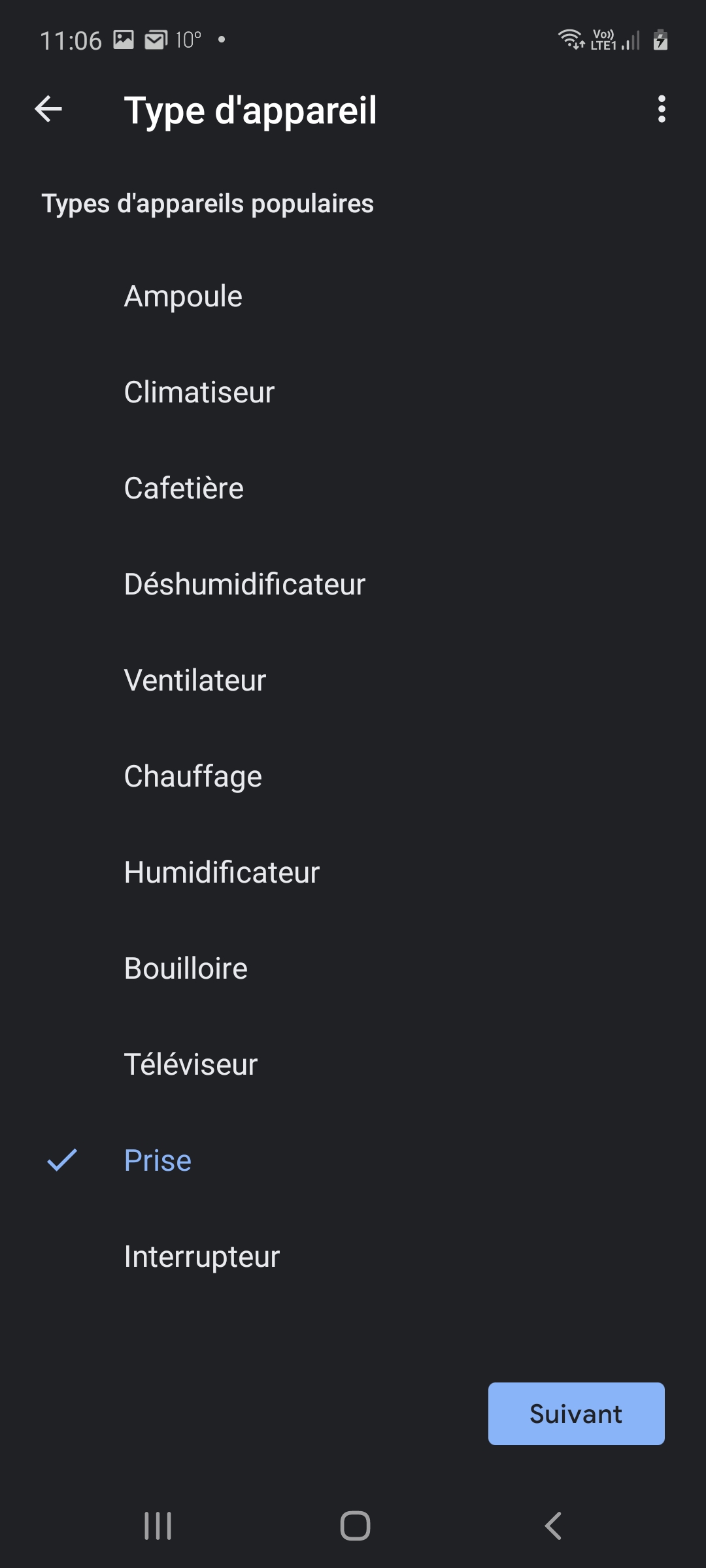706x1568 pixels.
Task: Go back using the top-left arrow
Action: click(x=48, y=109)
